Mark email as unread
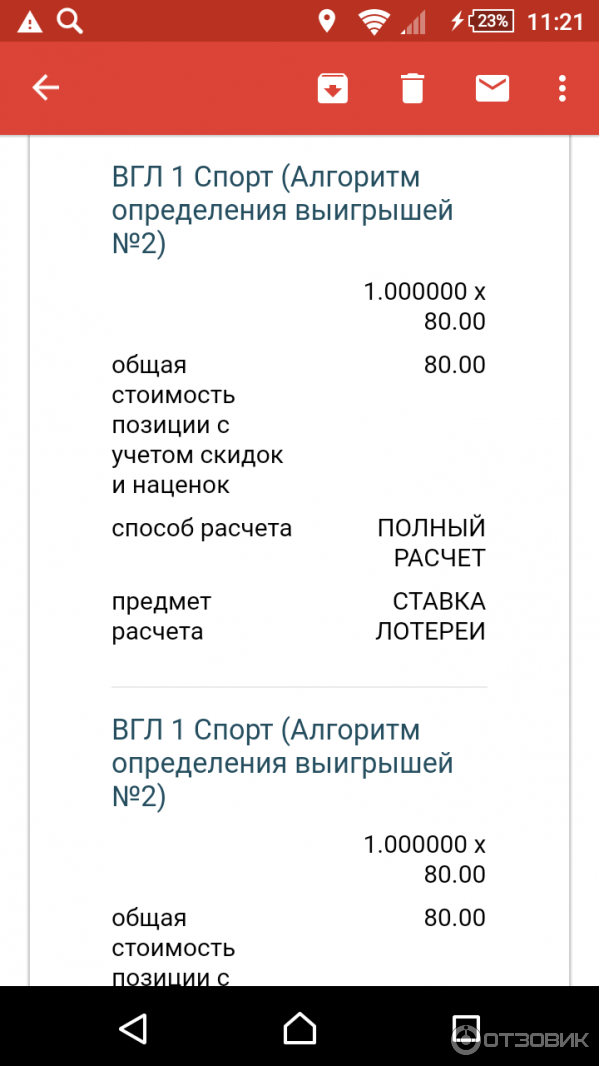 pos(492,88)
